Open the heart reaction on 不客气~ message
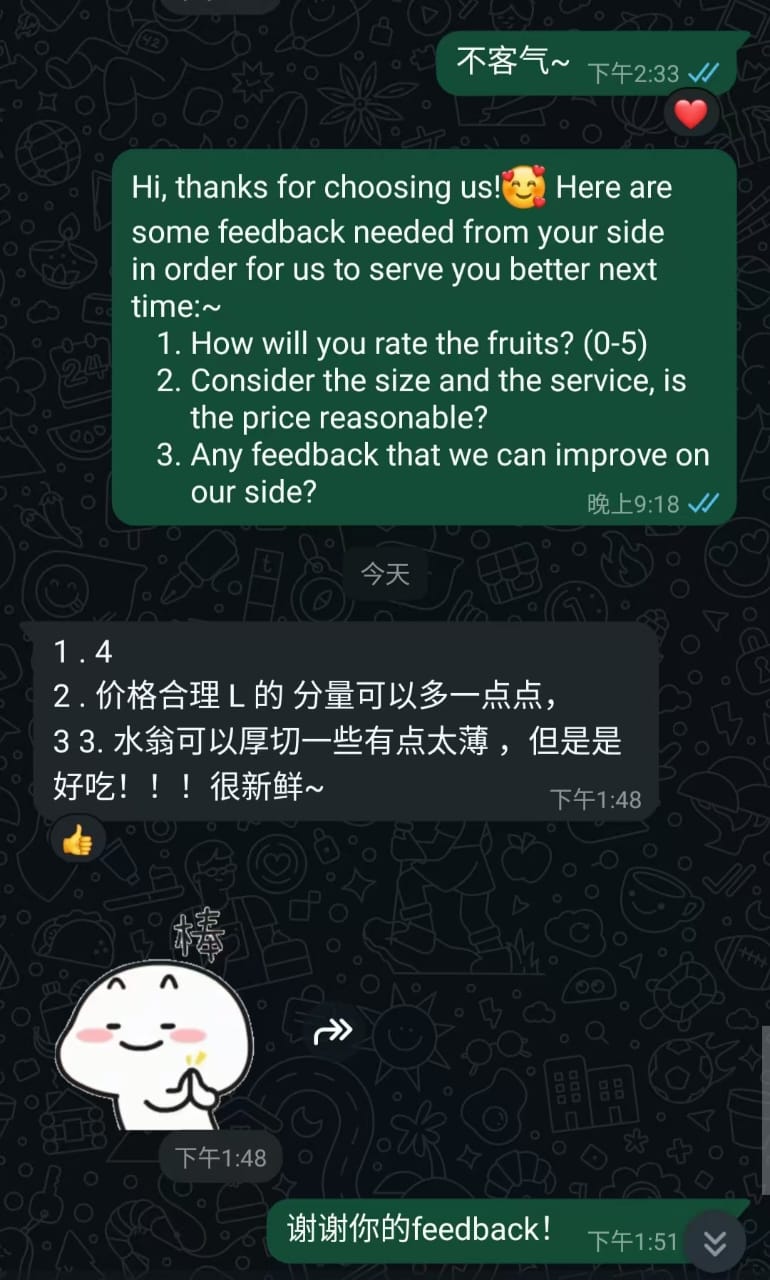The image size is (770, 1280). [x=690, y=115]
